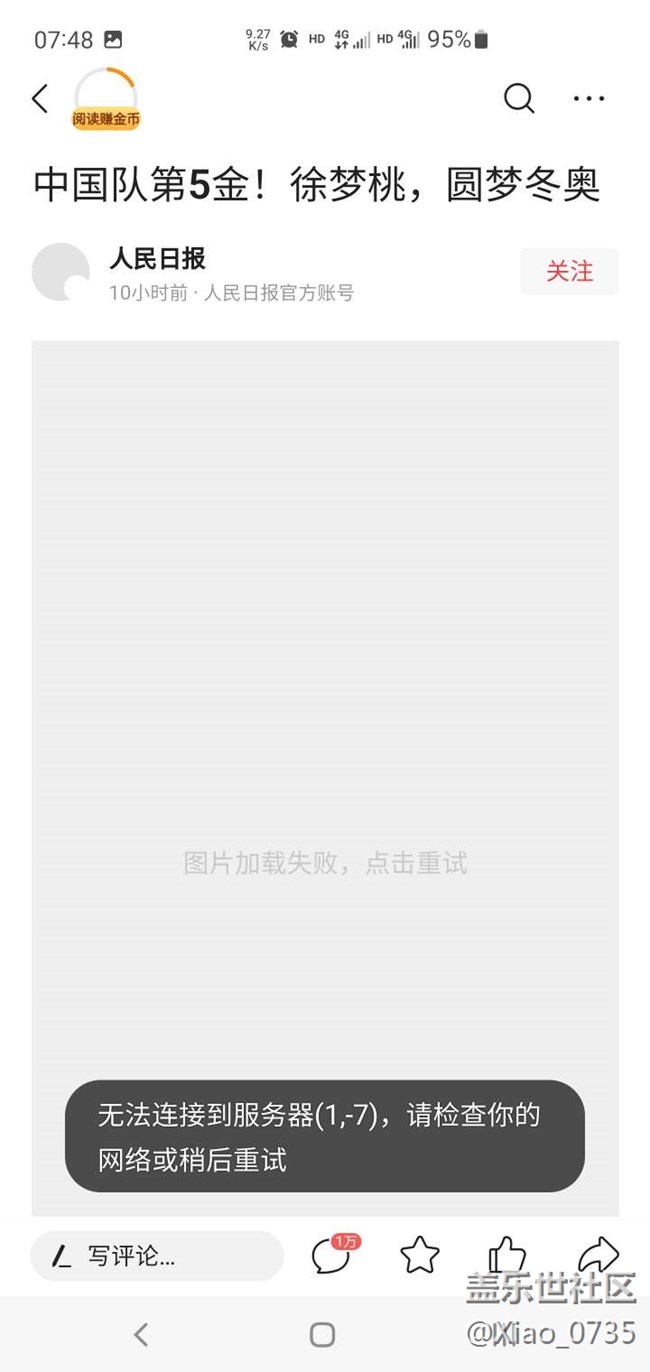Like this article with thumbs up

click(x=507, y=1254)
